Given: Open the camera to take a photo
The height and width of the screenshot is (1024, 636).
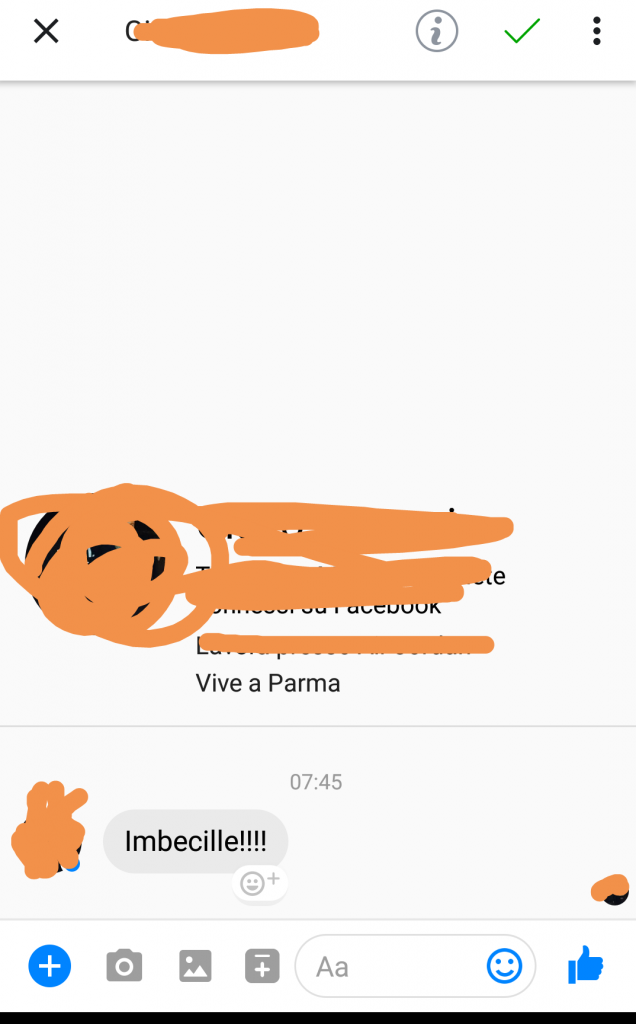Looking at the screenshot, I should [x=124, y=967].
